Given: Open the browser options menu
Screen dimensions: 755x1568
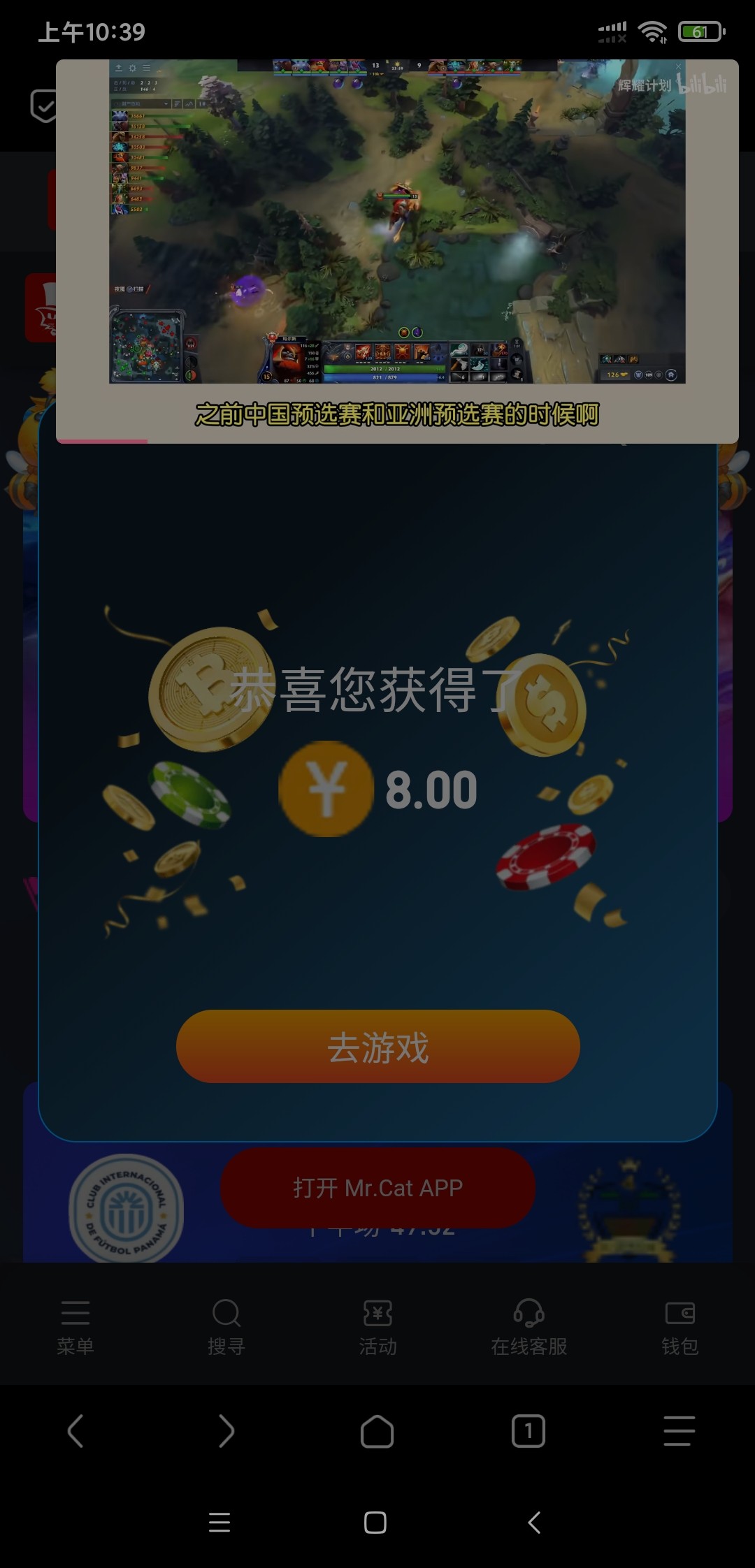Looking at the screenshot, I should [679, 1431].
